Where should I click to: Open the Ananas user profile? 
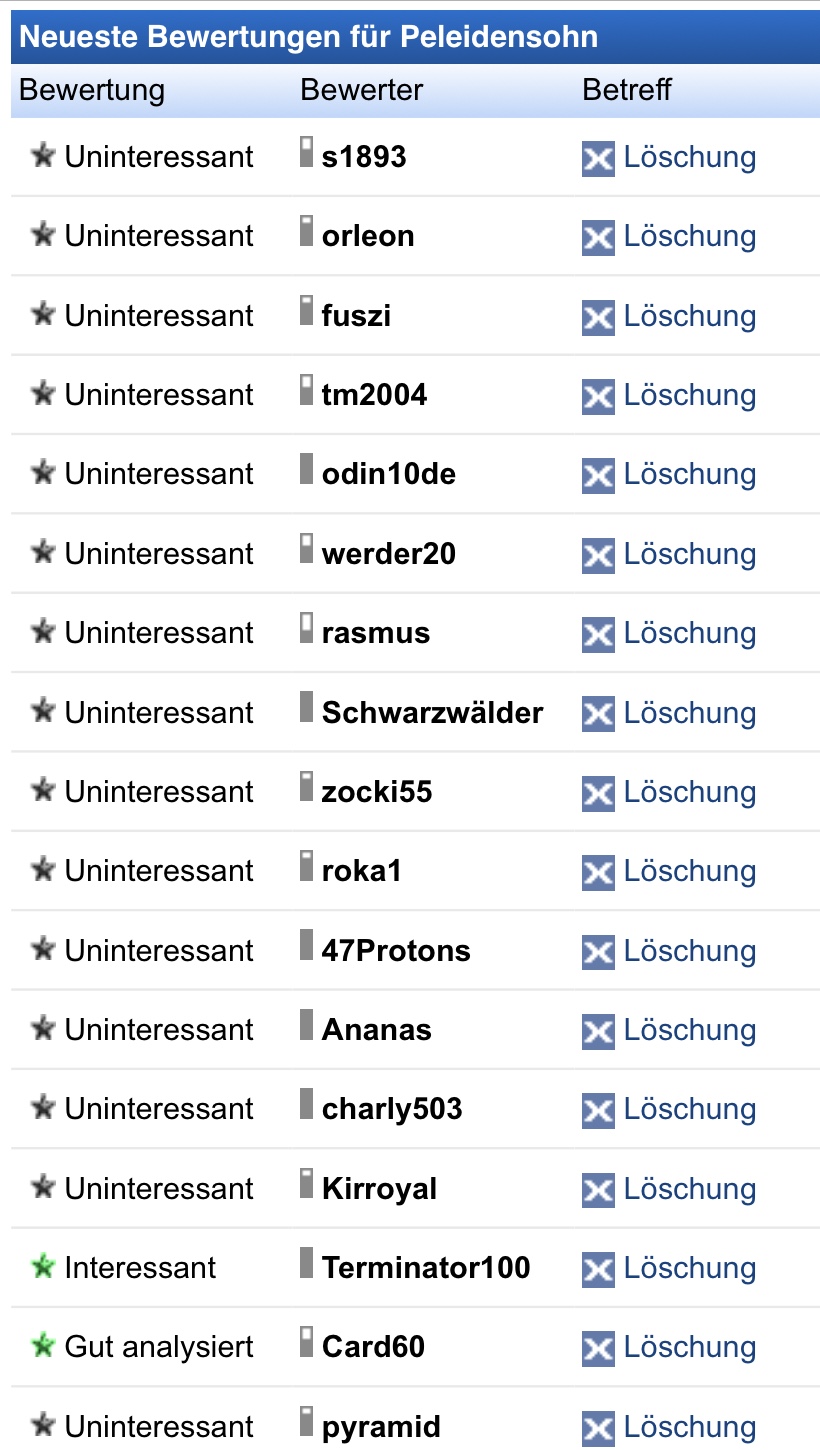pos(377,1030)
